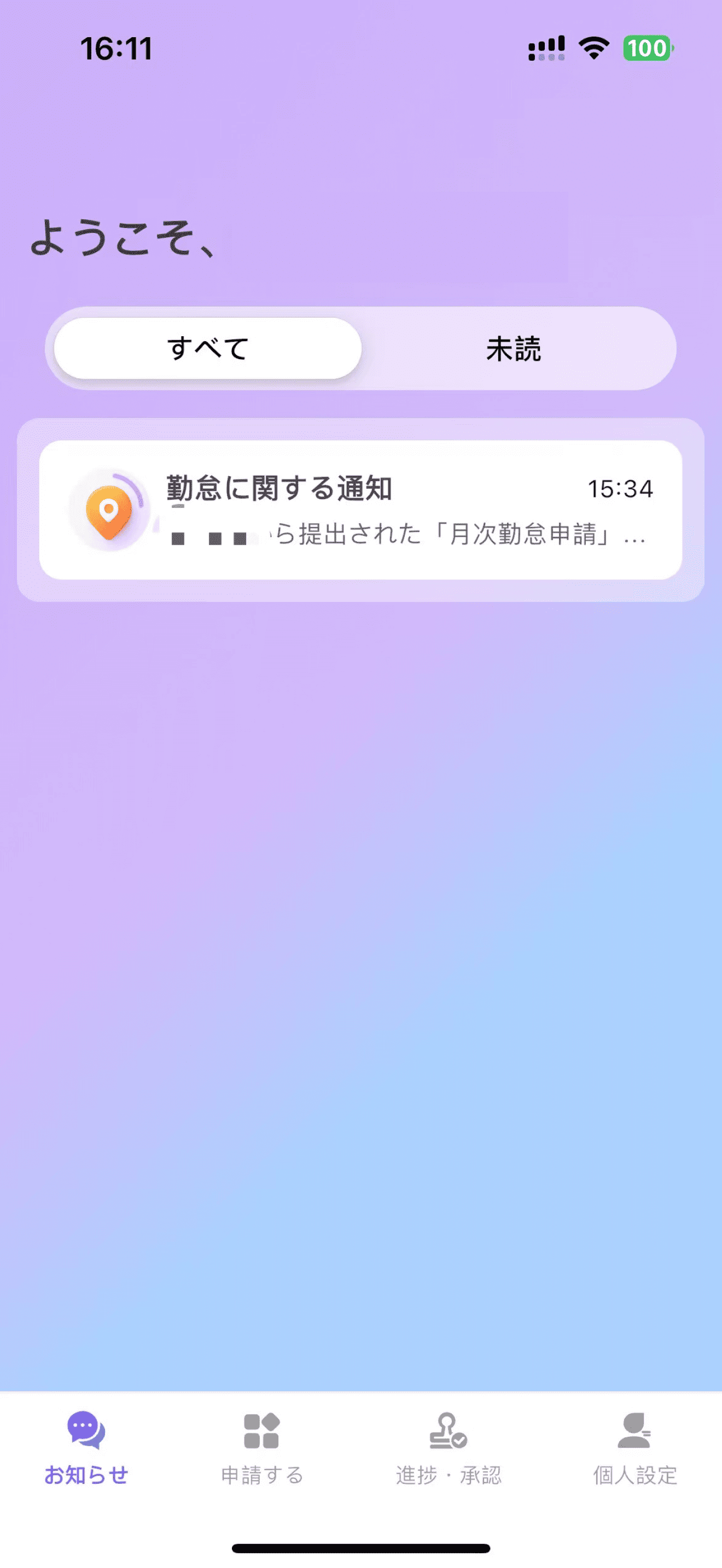This screenshot has width=722, height=1568.
Task: Go to the お知らせ tab
Action: click(x=86, y=1448)
